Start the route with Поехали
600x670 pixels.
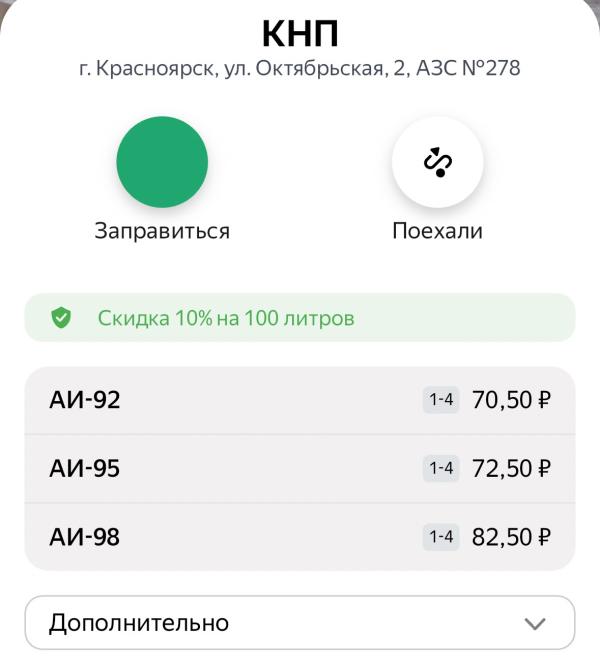tap(437, 162)
